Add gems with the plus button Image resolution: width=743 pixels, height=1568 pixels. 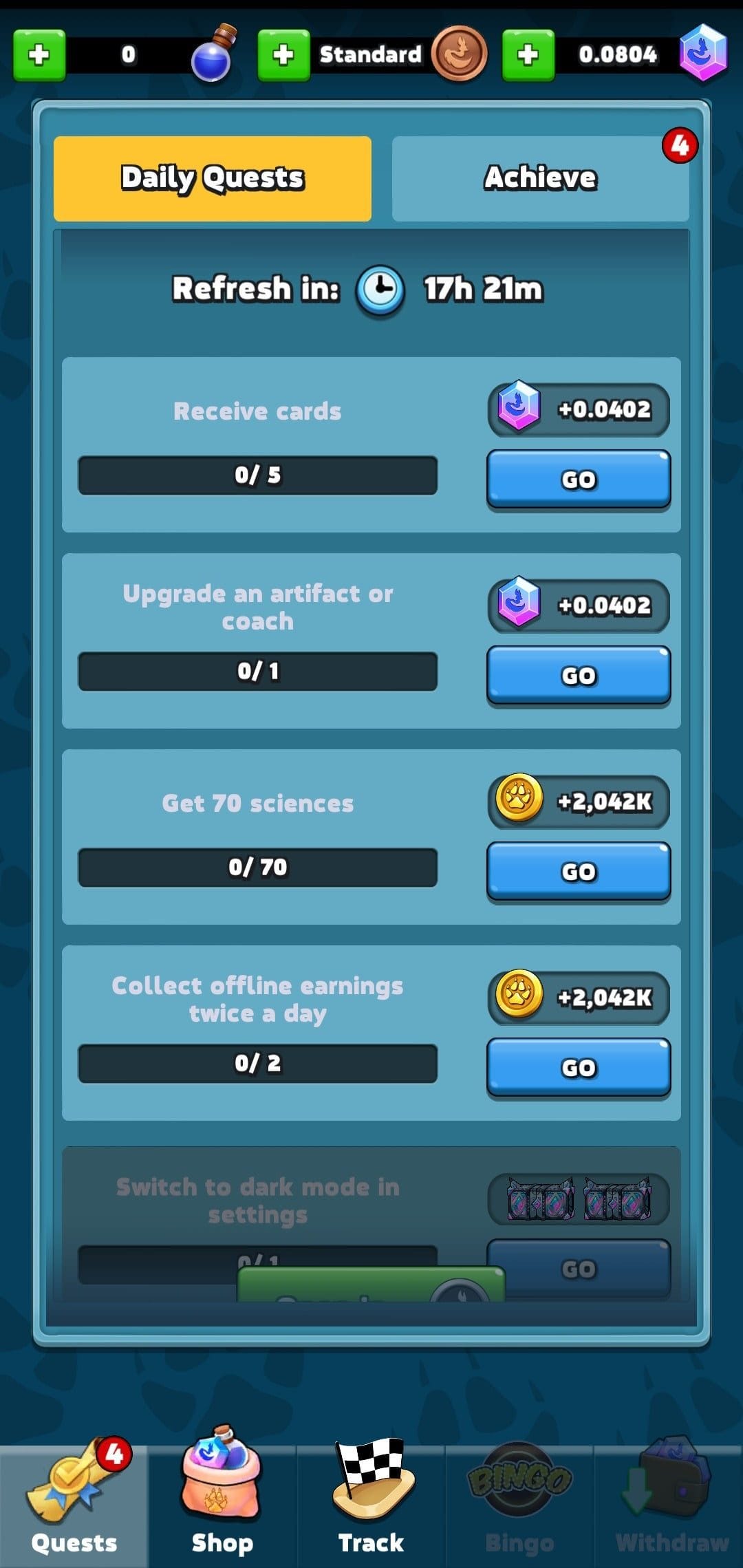[x=528, y=55]
